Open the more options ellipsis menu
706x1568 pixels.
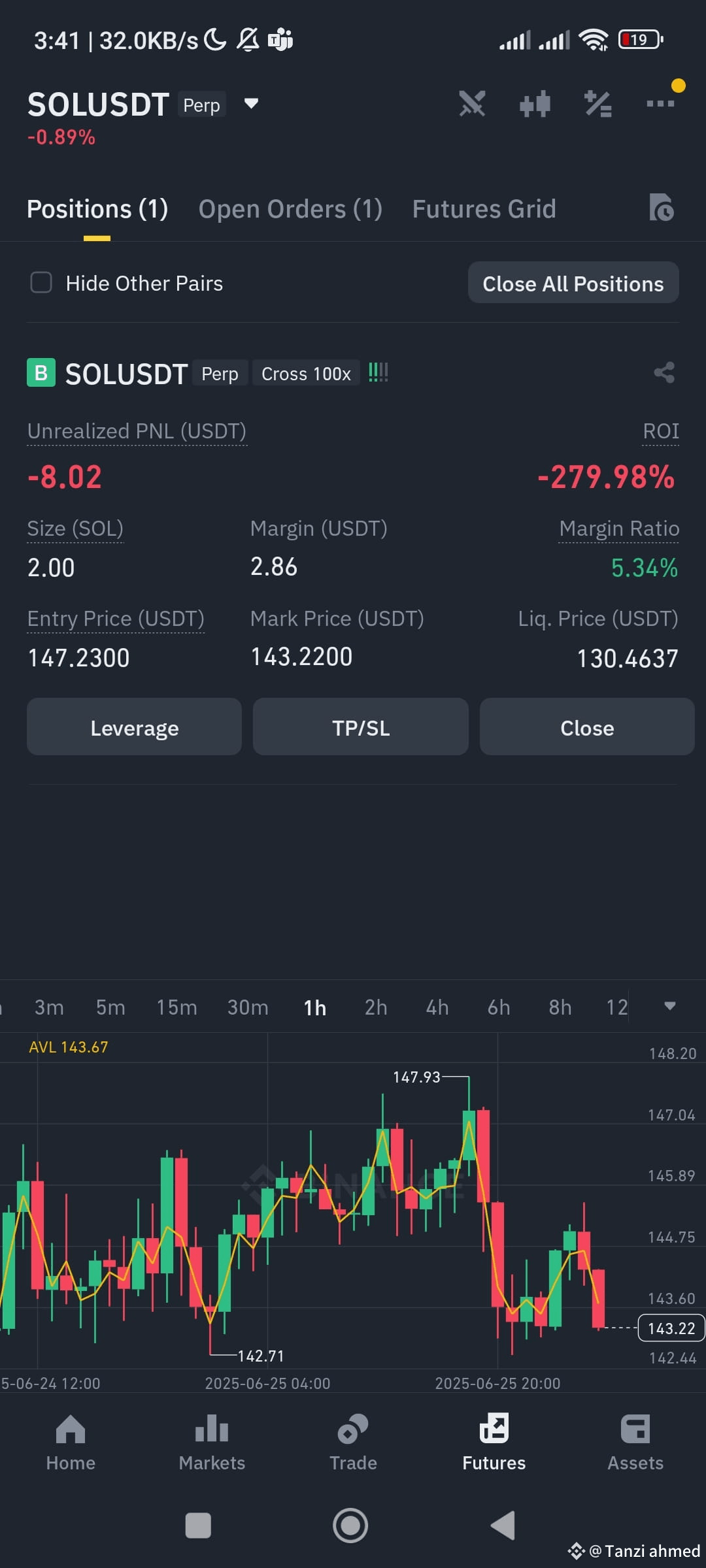tap(660, 104)
